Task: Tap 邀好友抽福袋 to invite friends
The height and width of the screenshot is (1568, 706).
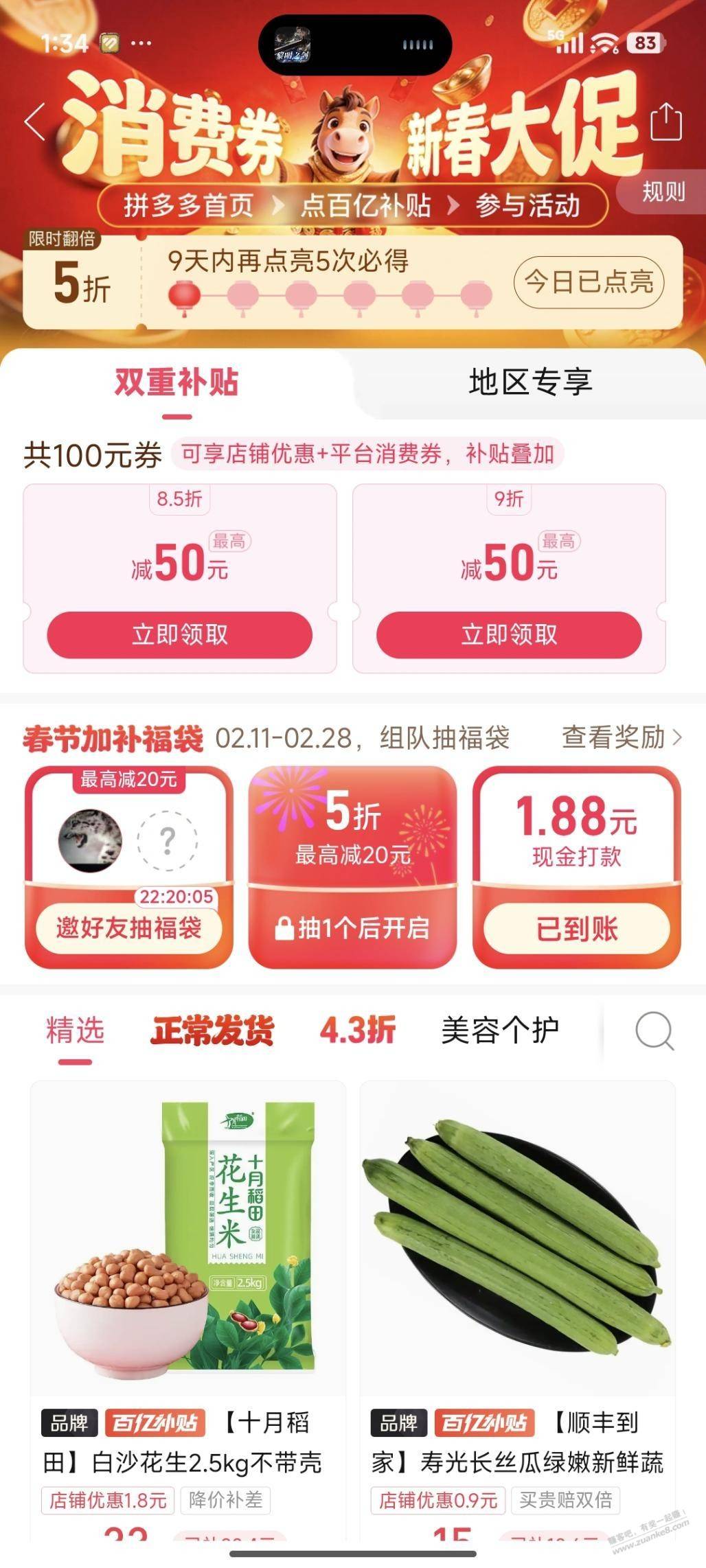Action: (x=129, y=928)
